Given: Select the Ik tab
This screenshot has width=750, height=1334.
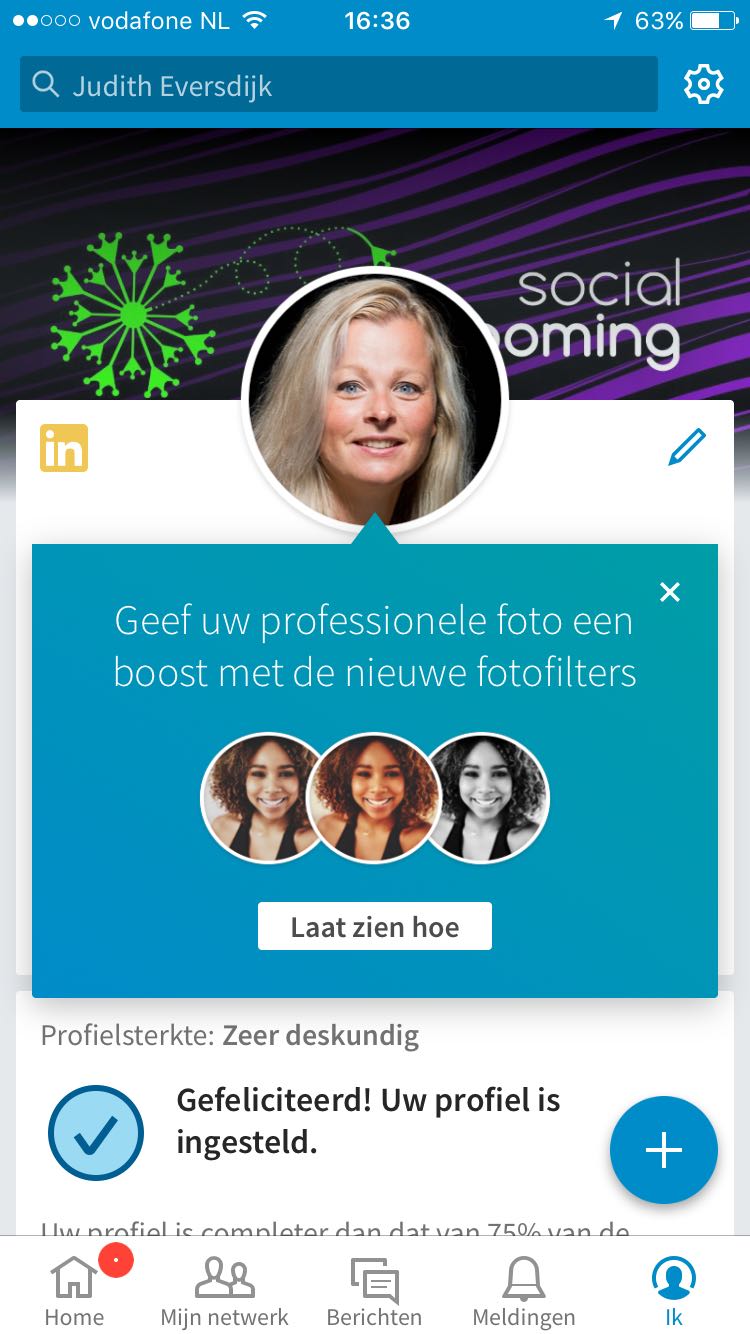Looking at the screenshot, I should 673,1290.
